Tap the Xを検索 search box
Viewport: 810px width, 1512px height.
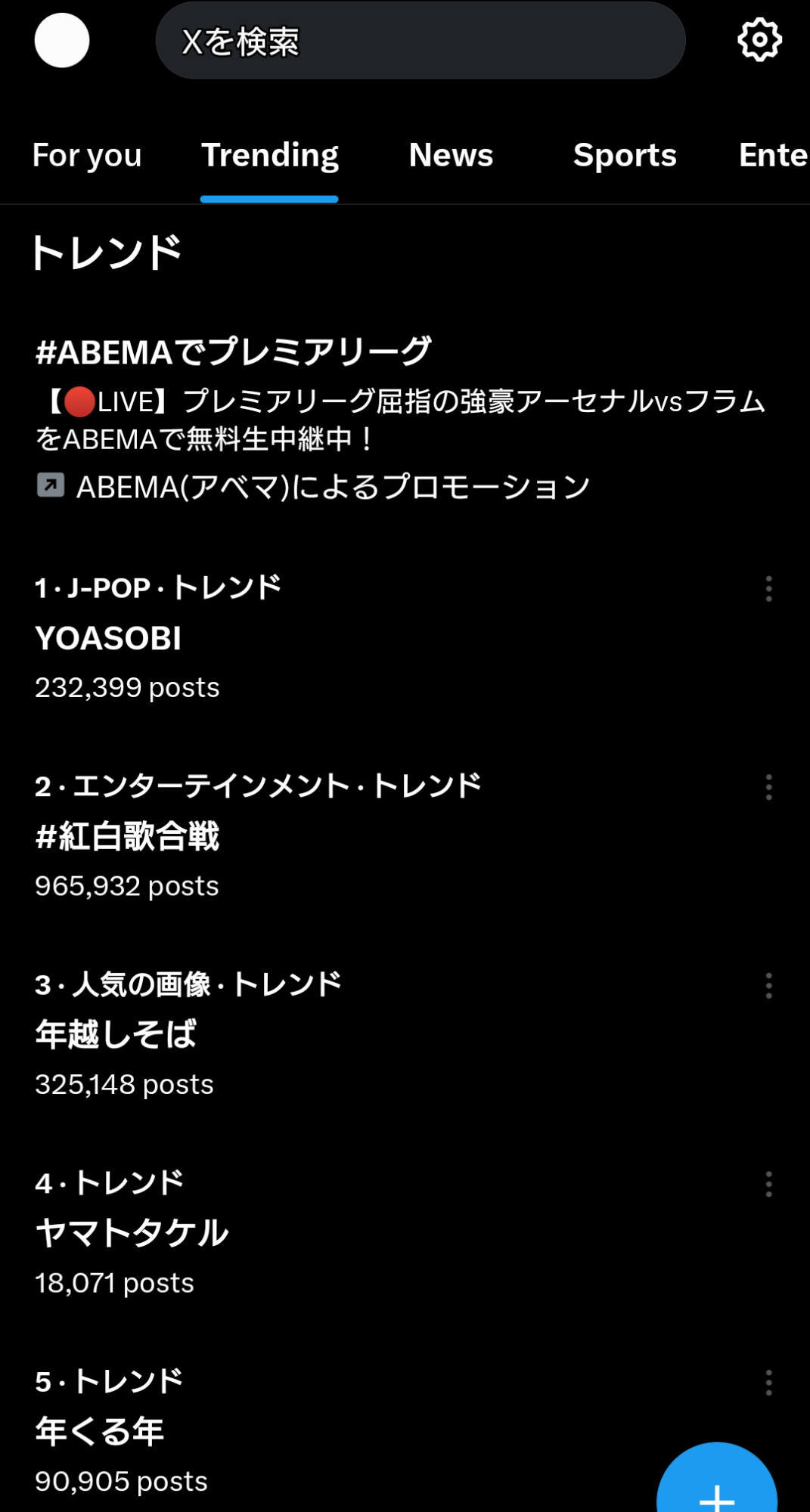tap(420, 41)
